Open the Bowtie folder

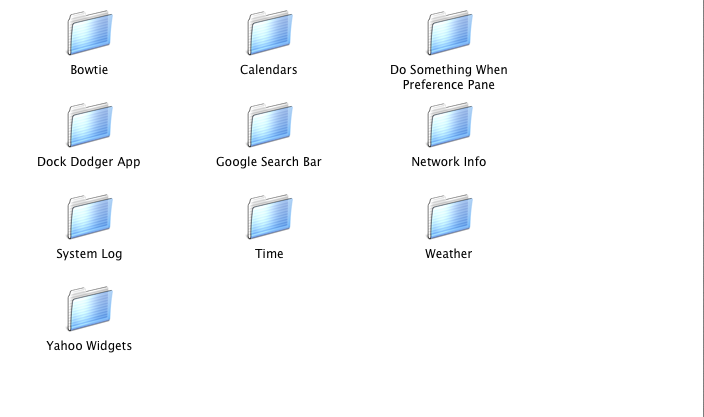coord(90,33)
